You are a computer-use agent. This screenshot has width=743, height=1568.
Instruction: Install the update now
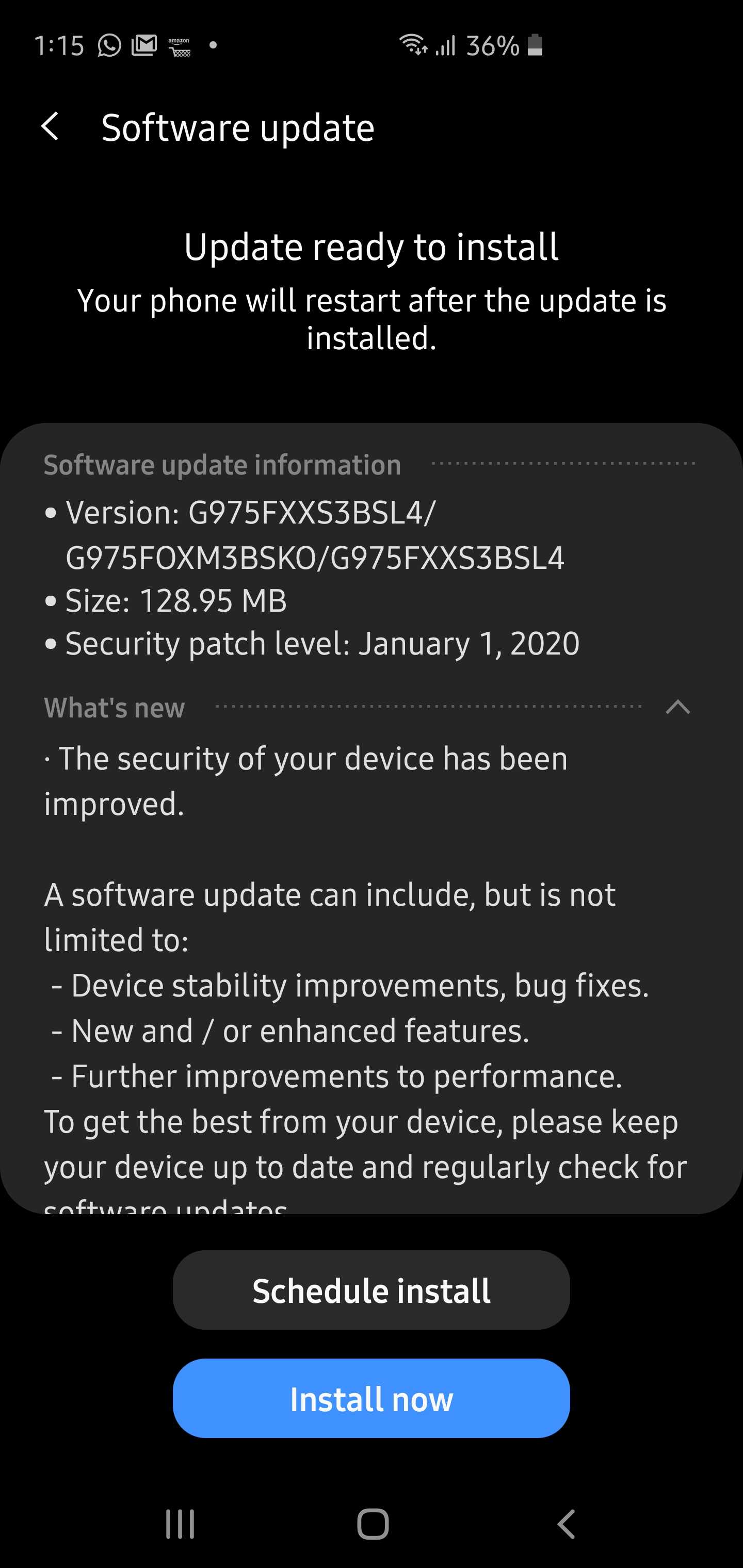[371, 1398]
